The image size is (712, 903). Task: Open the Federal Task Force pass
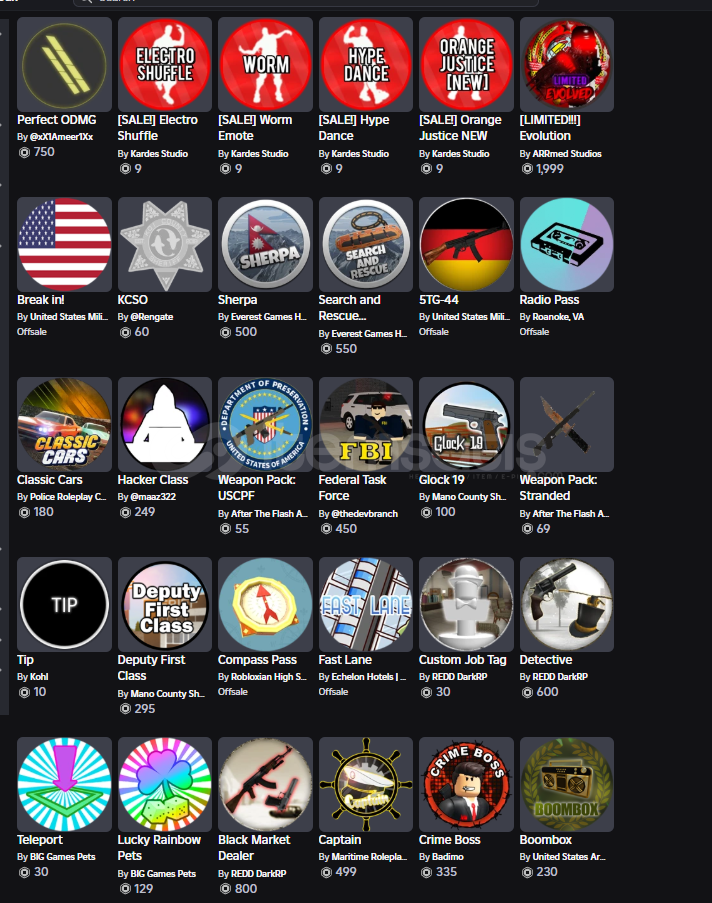pos(366,424)
